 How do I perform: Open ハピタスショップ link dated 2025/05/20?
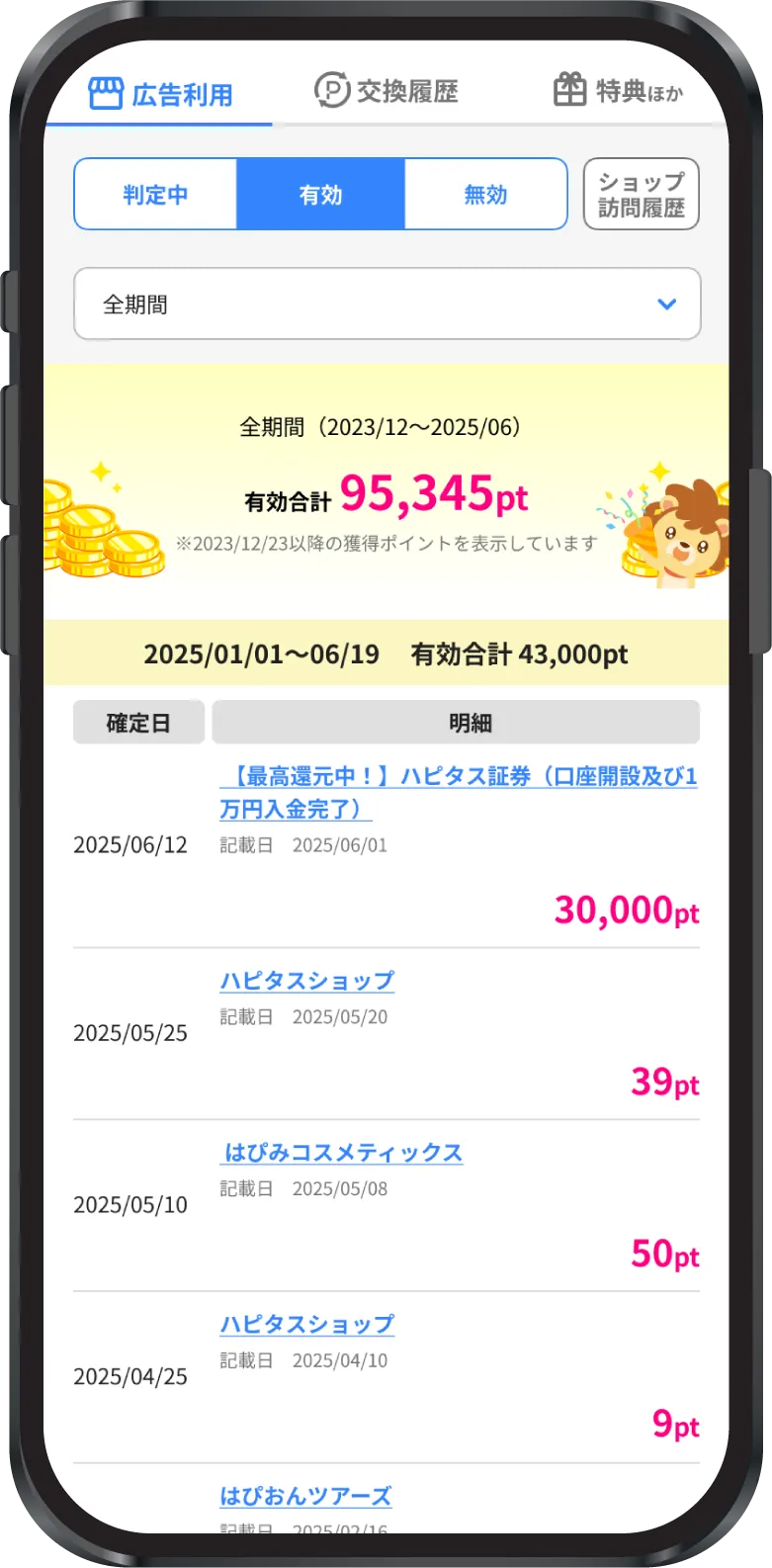(x=306, y=981)
